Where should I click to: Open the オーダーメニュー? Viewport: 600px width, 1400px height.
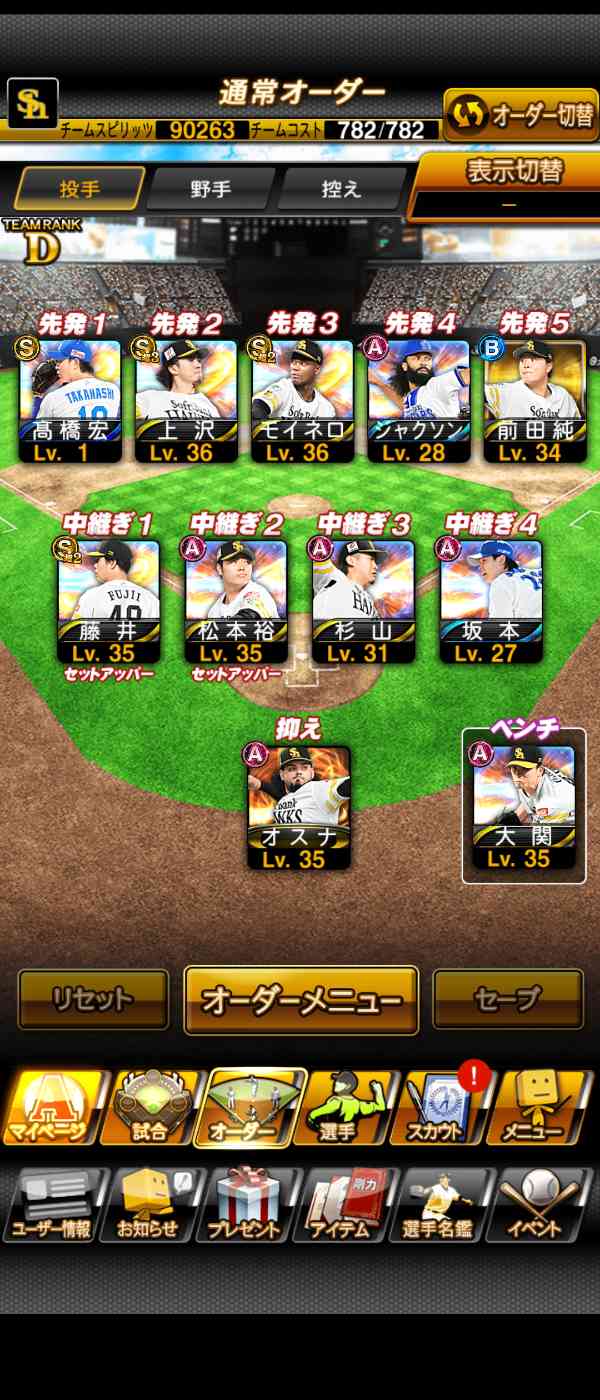point(301,1000)
